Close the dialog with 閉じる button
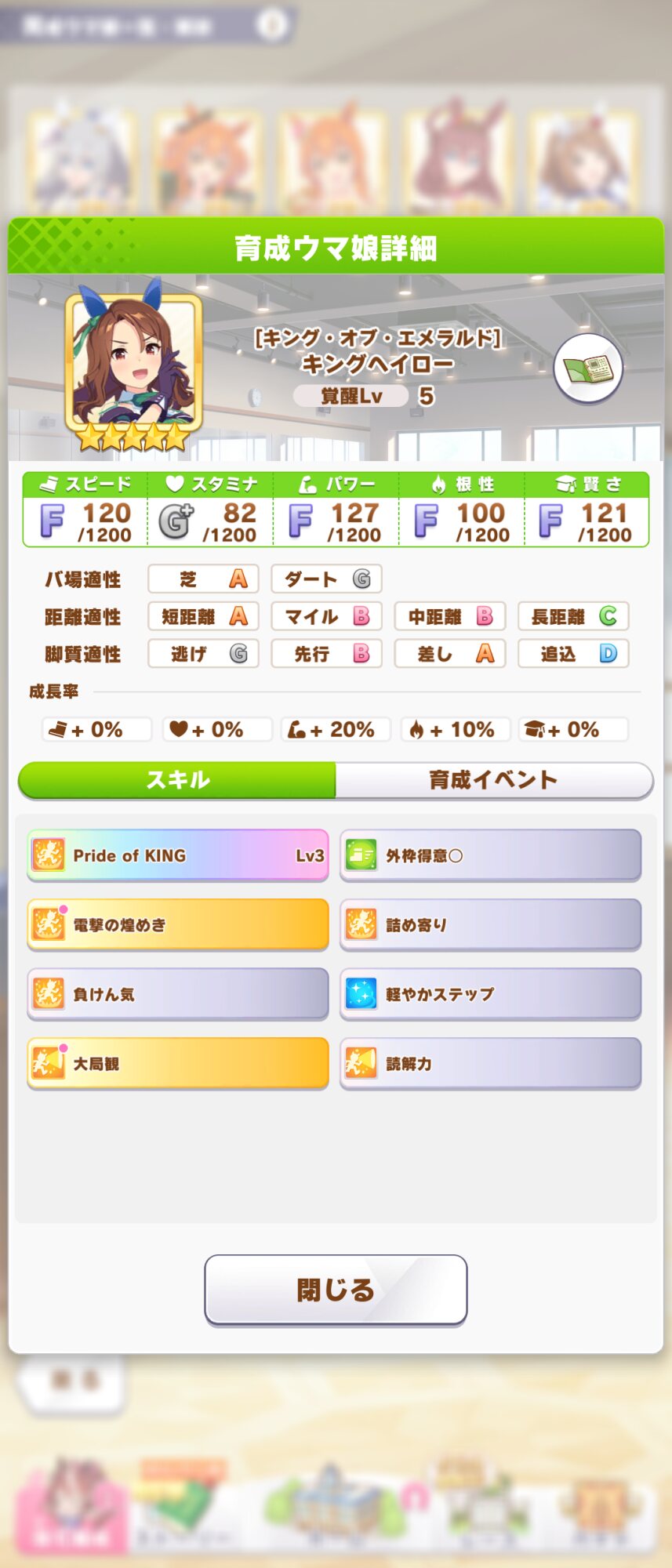 coord(336,1290)
